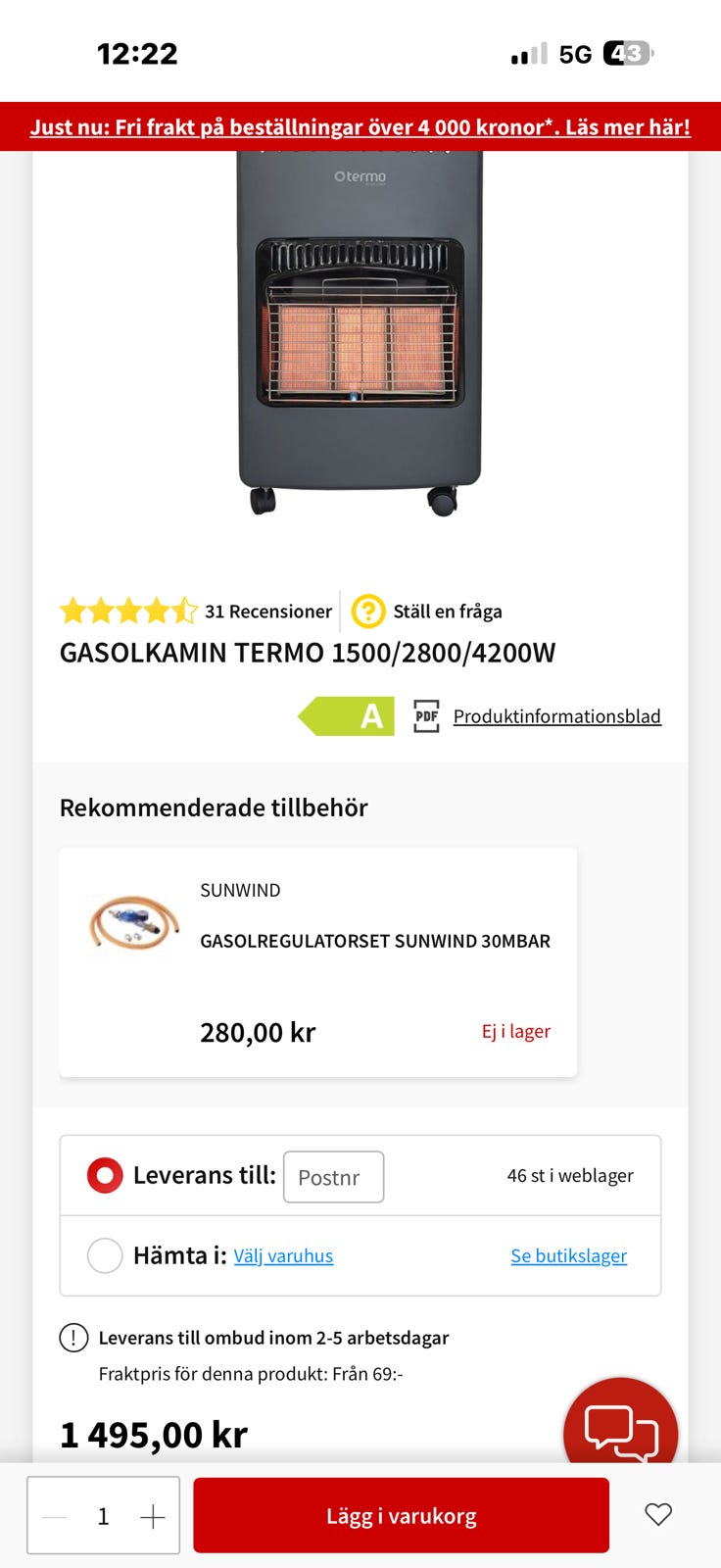Read the 31 Recensioner reviews
The image size is (721, 1568).
coord(267,612)
